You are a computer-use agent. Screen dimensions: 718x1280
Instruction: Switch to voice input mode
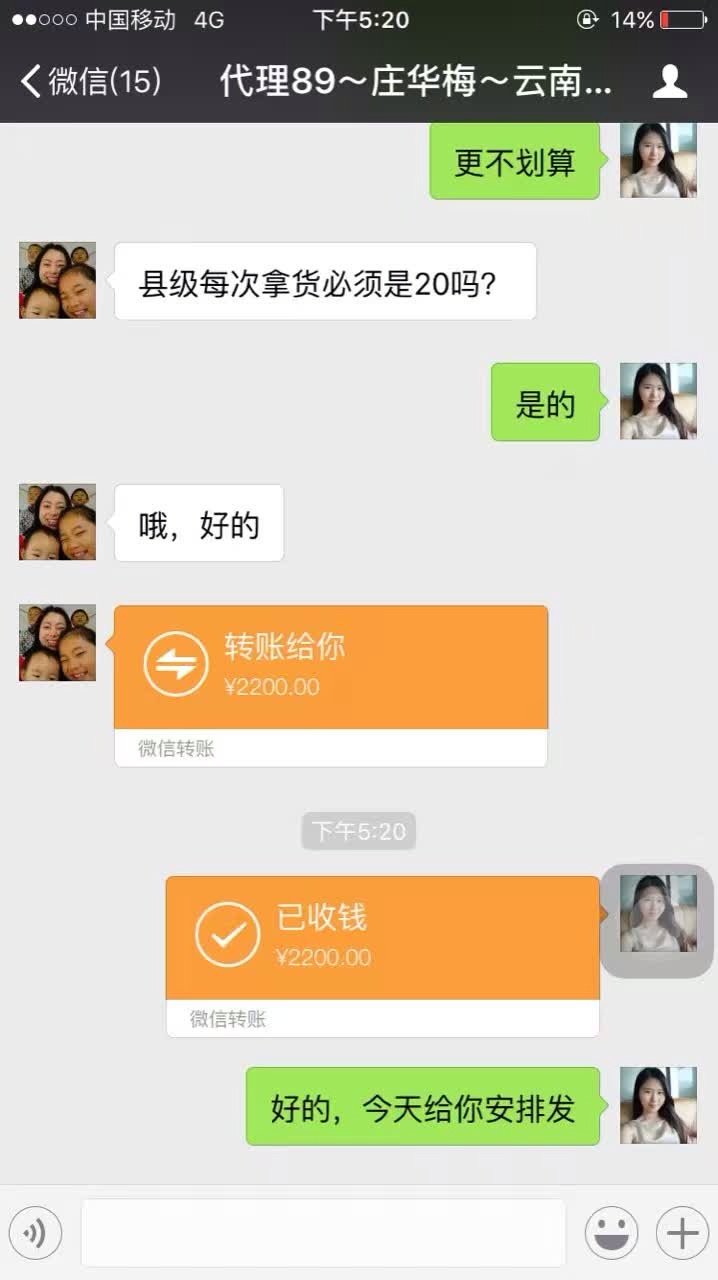point(36,1233)
